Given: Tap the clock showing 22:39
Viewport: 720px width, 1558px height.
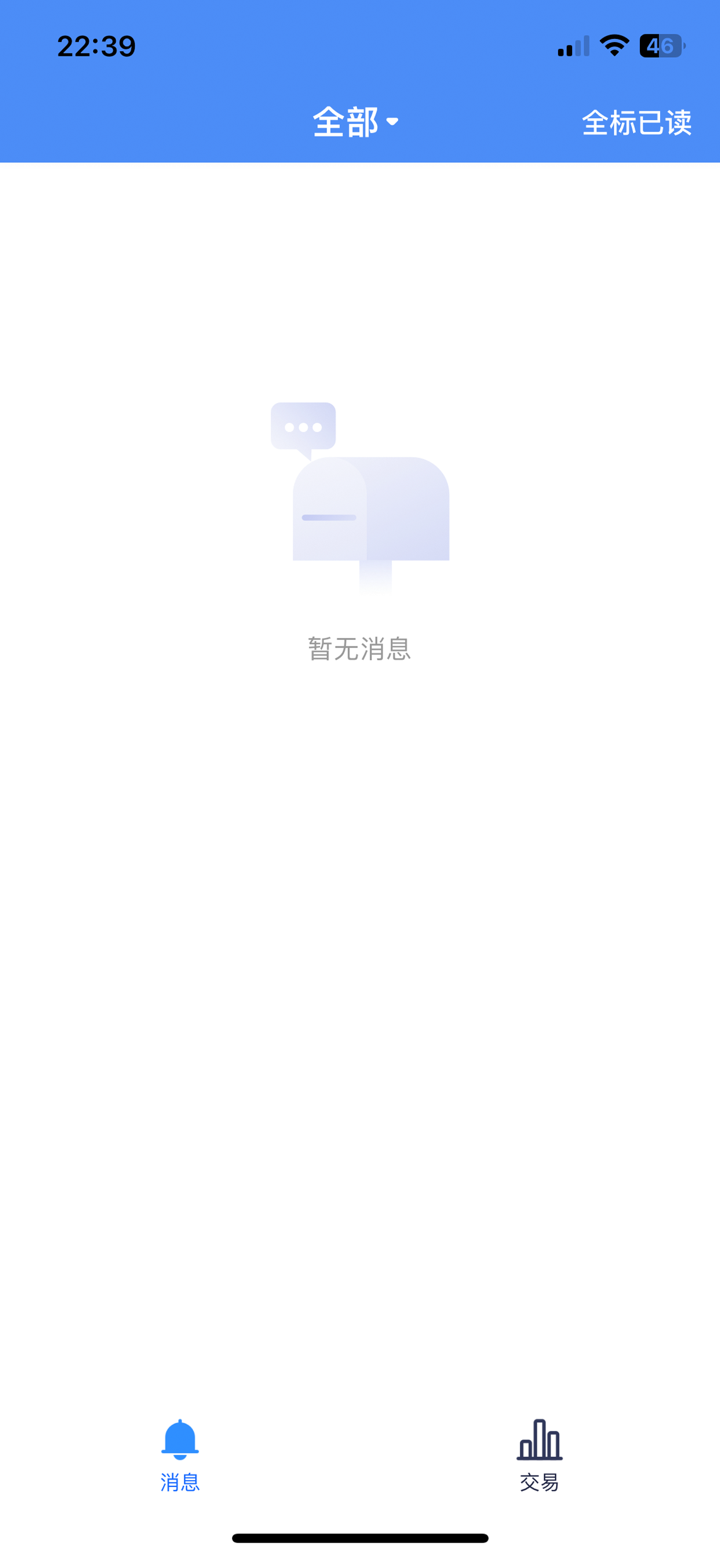Looking at the screenshot, I should coord(96,45).
